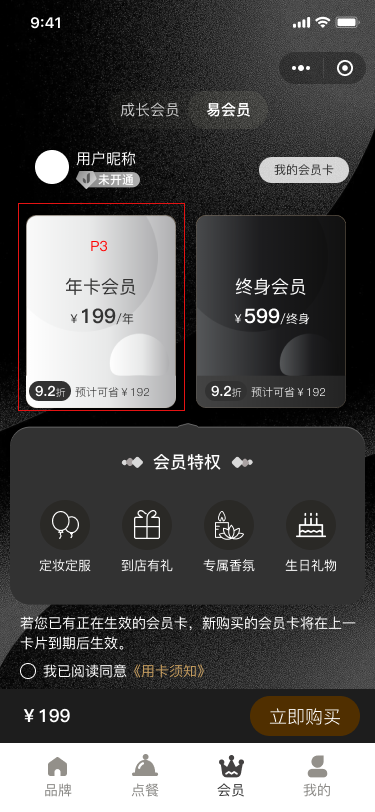The width and height of the screenshot is (375, 812).
Task: Open the 点餐 tab
Action: pyautogui.click(x=145, y=776)
